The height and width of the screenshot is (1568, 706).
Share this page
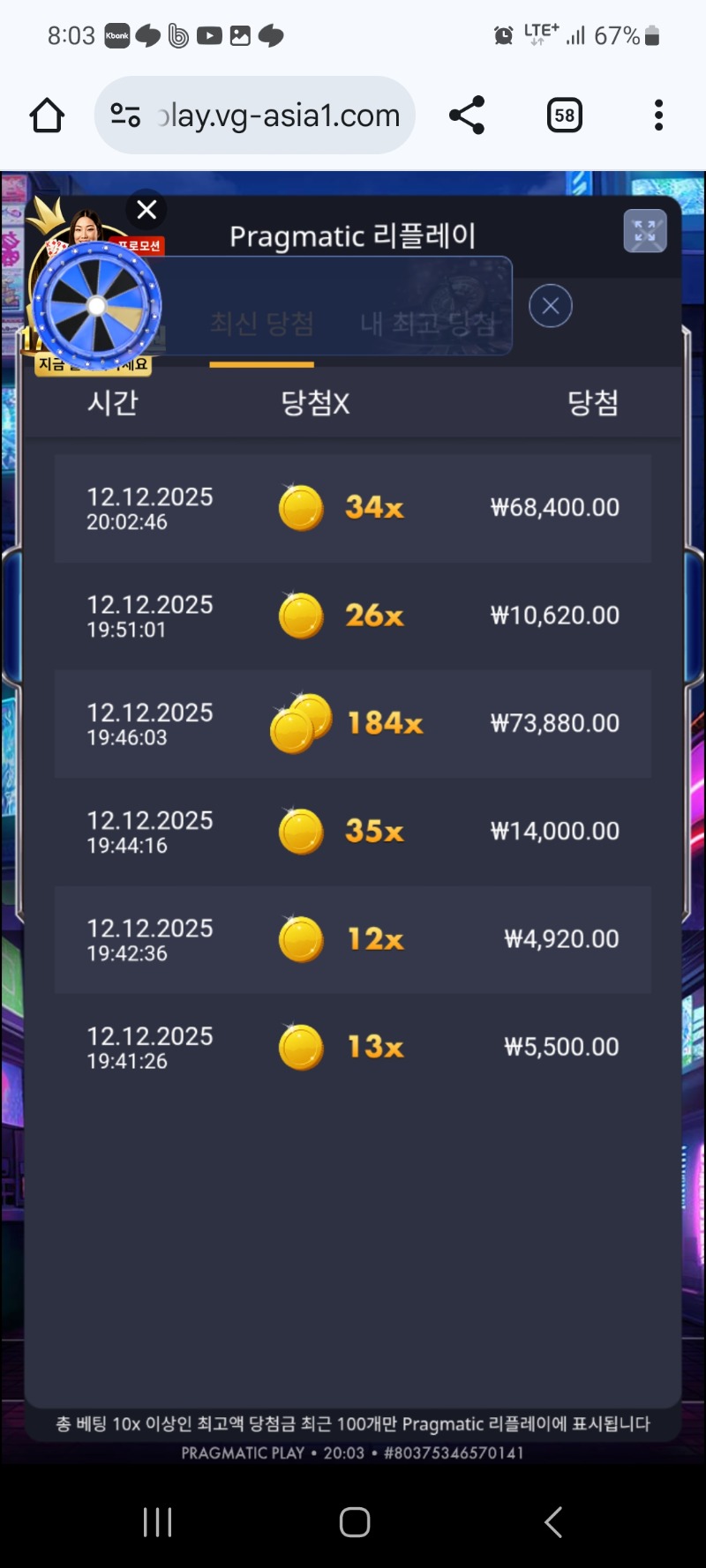pos(467,116)
